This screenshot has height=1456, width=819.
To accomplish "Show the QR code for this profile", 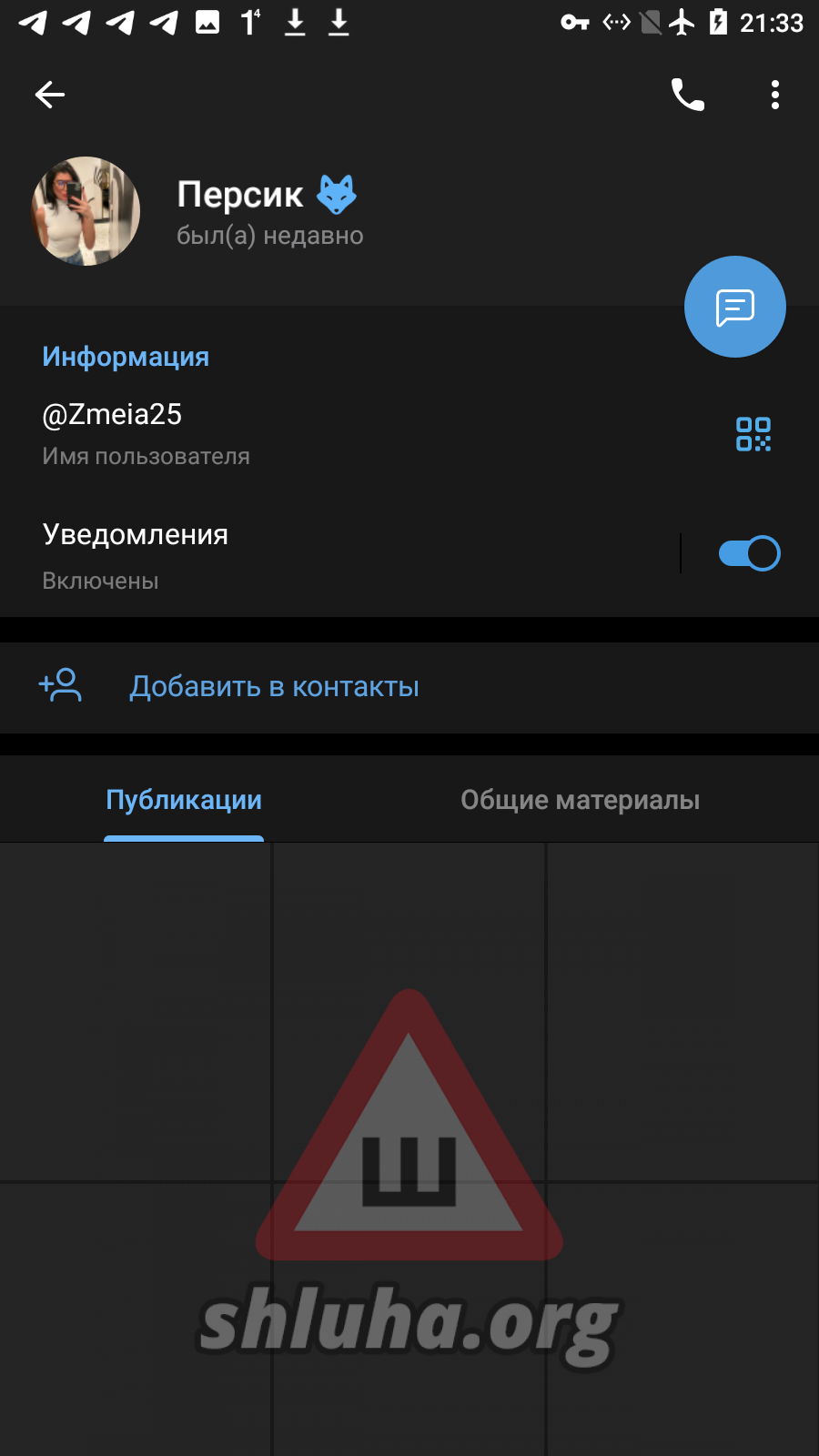I will click(753, 434).
